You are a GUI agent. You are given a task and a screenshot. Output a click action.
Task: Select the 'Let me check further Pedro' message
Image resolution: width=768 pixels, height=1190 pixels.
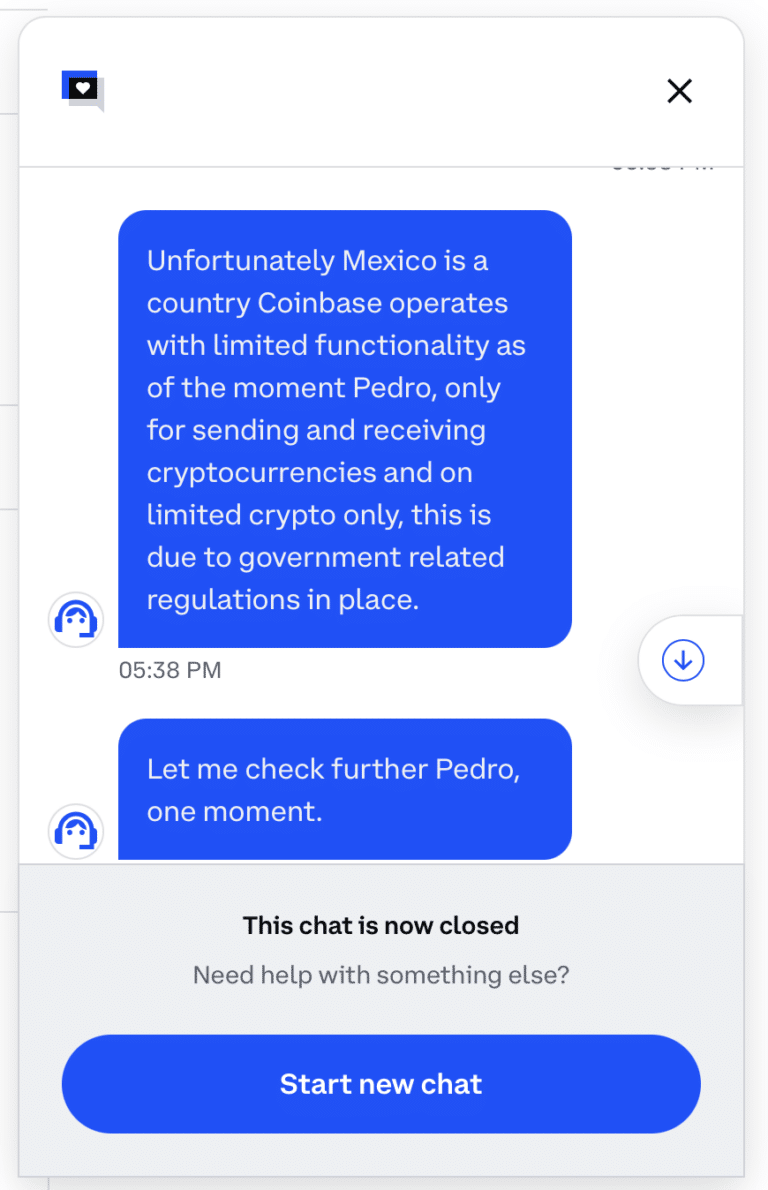(344, 789)
